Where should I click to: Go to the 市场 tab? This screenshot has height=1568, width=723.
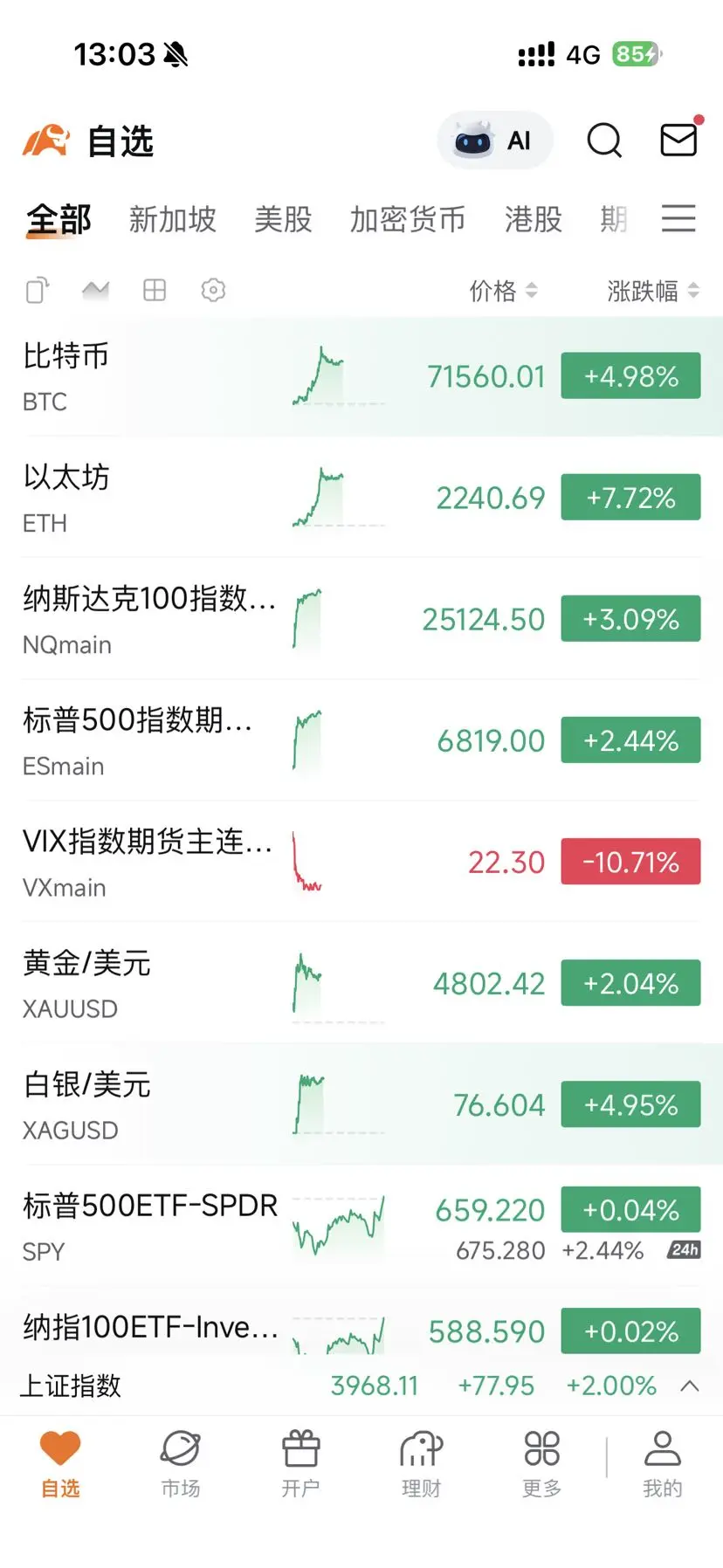tap(181, 1462)
